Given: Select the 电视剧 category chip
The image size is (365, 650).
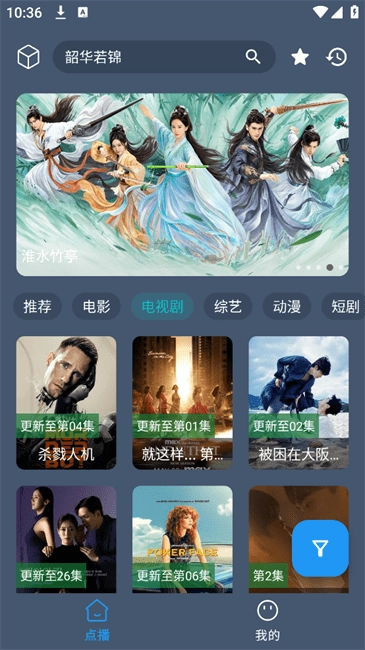Looking at the screenshot, I should 162,306.
